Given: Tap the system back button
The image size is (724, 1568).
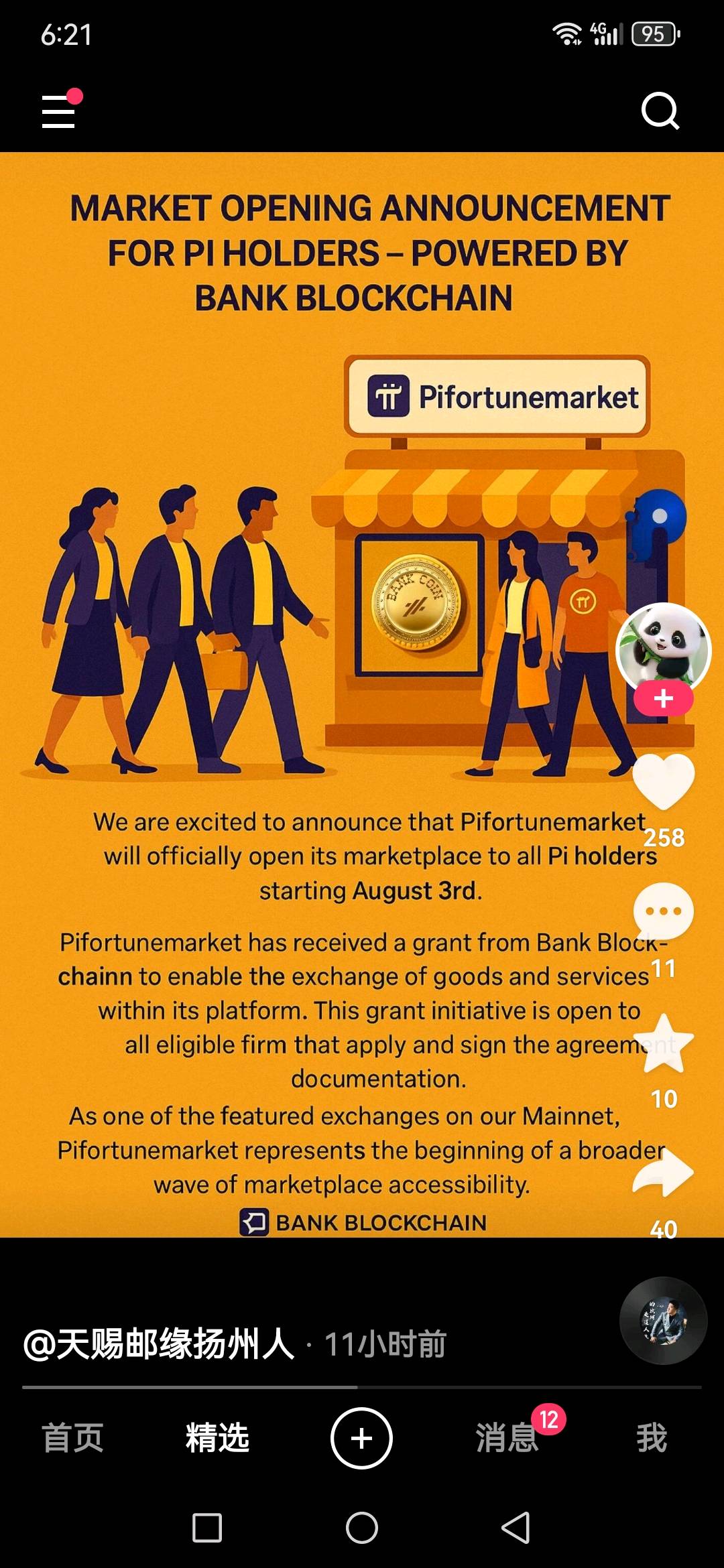Looking at the screenshot, I should 516,1528.
